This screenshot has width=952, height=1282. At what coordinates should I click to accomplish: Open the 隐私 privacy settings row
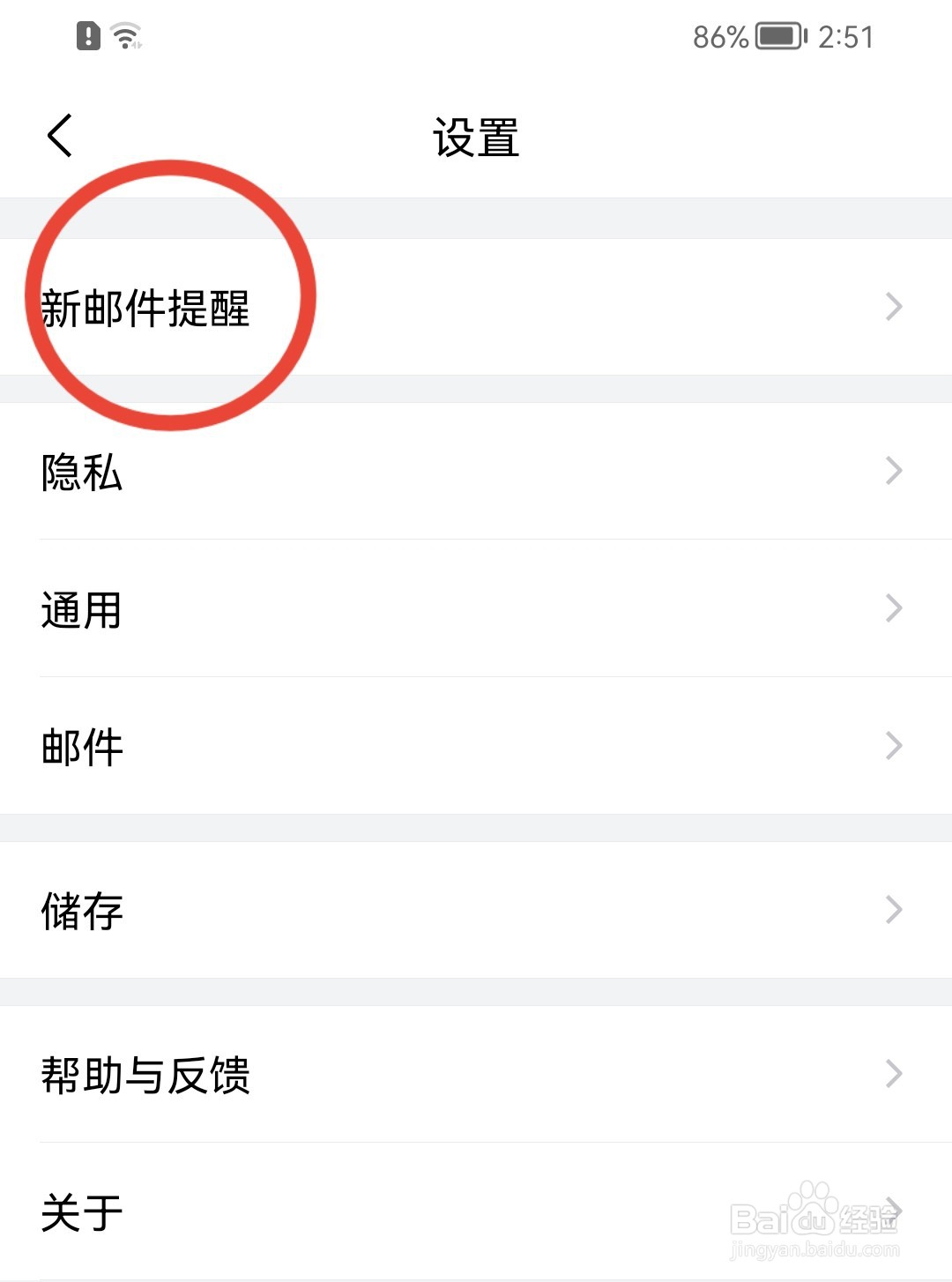point(80,473)
